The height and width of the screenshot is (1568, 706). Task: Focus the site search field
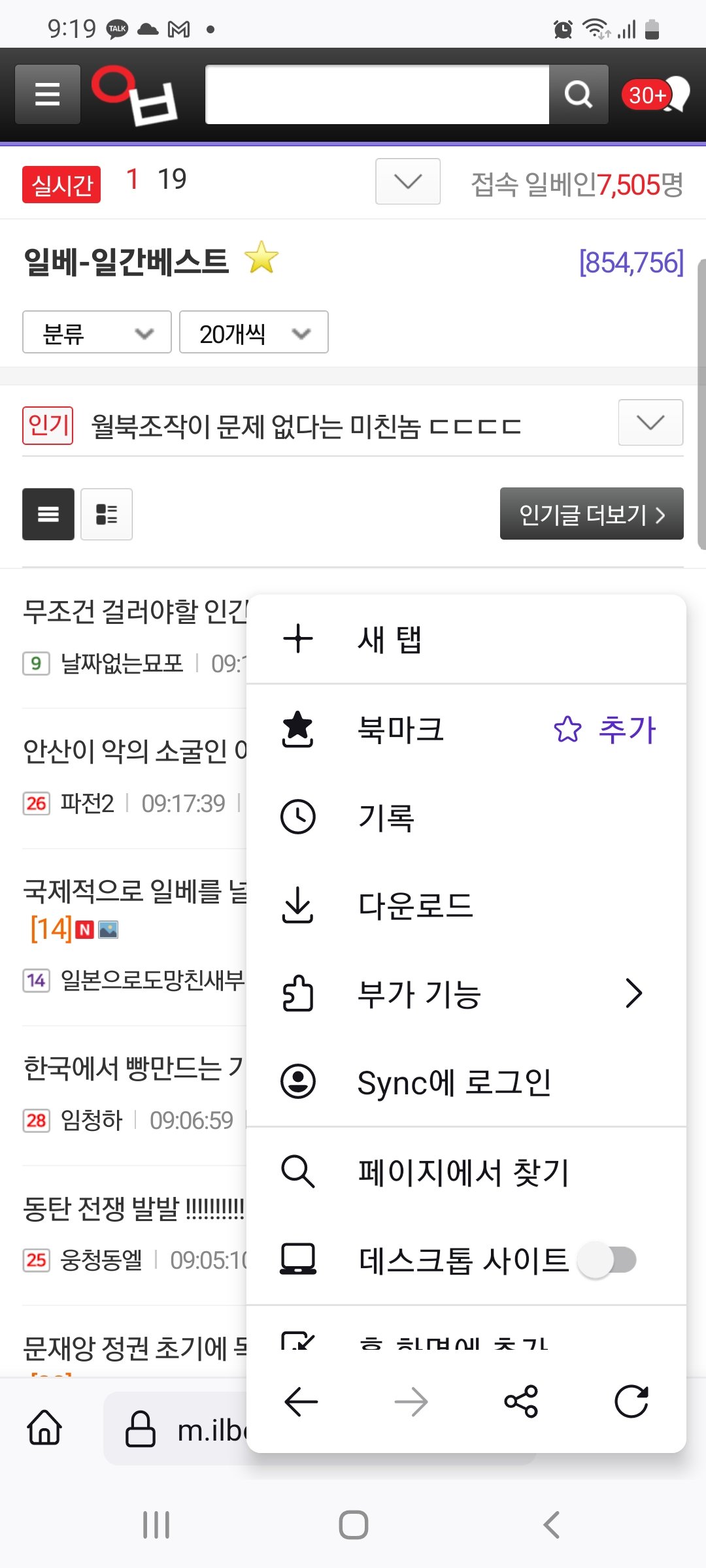pyautogui.click(x=377, y=95)
